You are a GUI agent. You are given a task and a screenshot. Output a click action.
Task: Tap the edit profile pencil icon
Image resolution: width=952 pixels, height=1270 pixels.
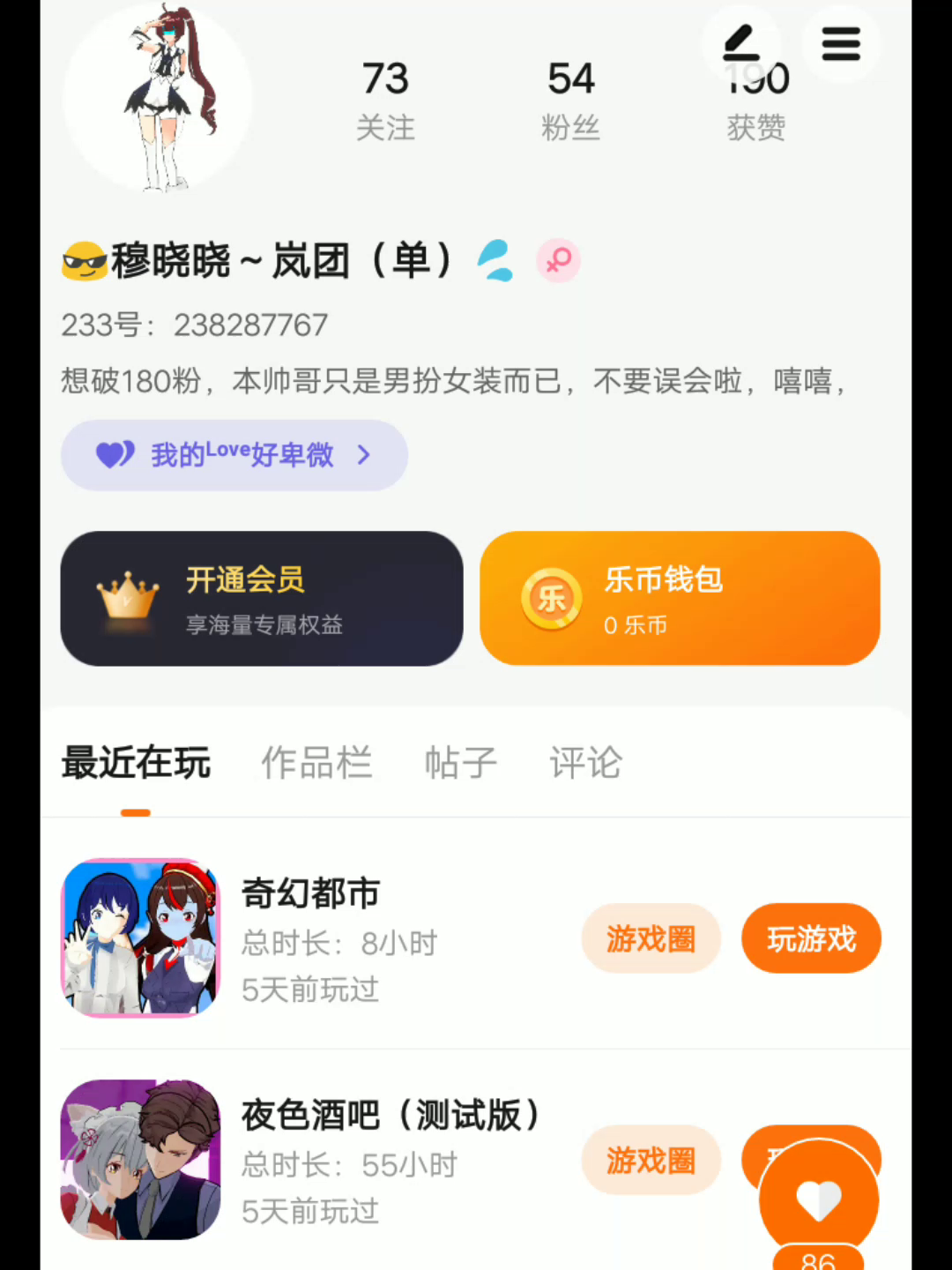pyautogui.click(x=741, y=44)
